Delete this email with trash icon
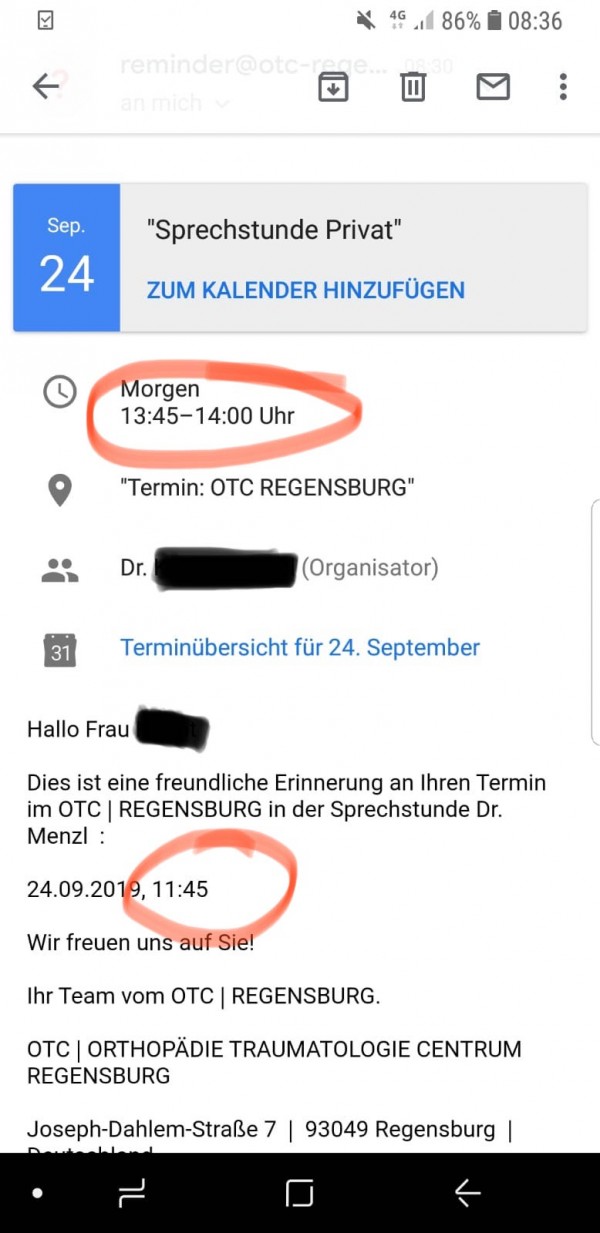Screen dimensions: 600x1233 point(412,87)
